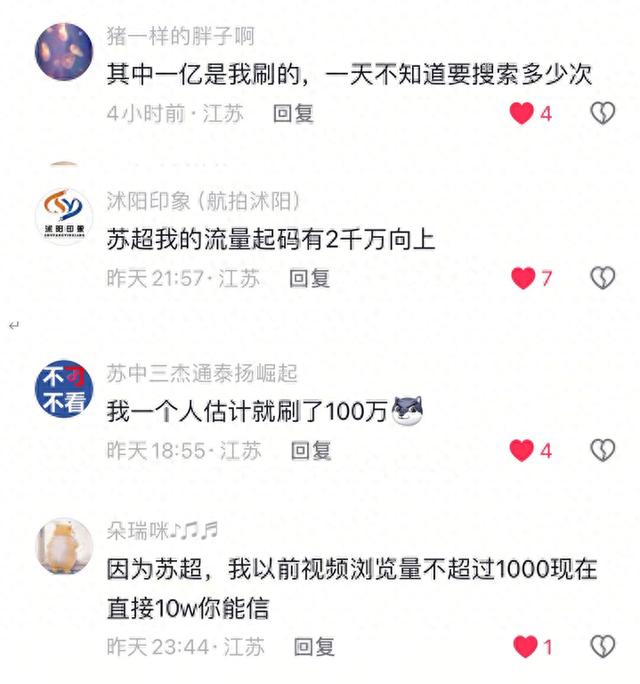Reply to 沭阳印象's comment

coord(310,279)
